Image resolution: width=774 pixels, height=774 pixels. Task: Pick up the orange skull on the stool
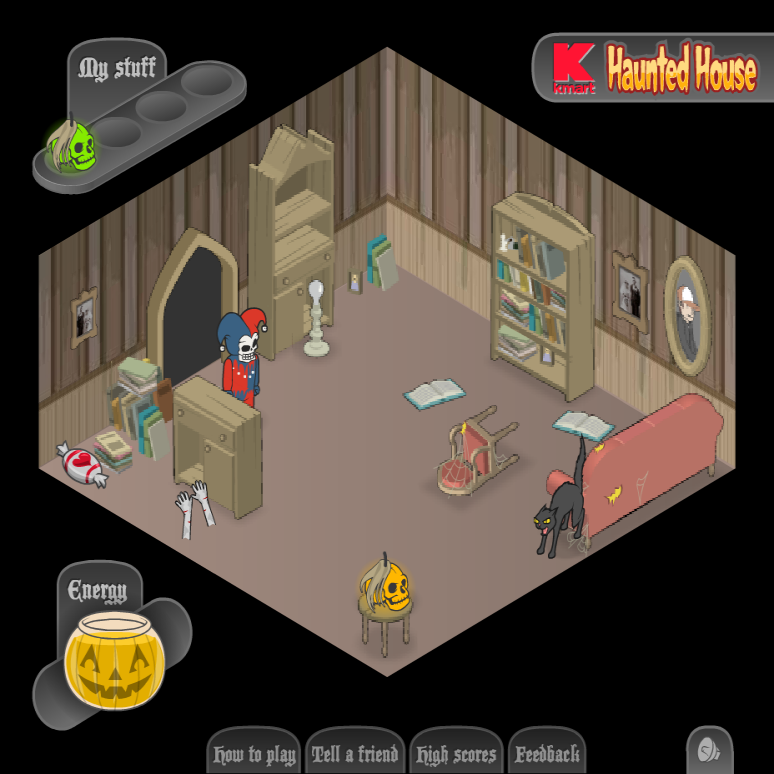click(x=388, y=587)
